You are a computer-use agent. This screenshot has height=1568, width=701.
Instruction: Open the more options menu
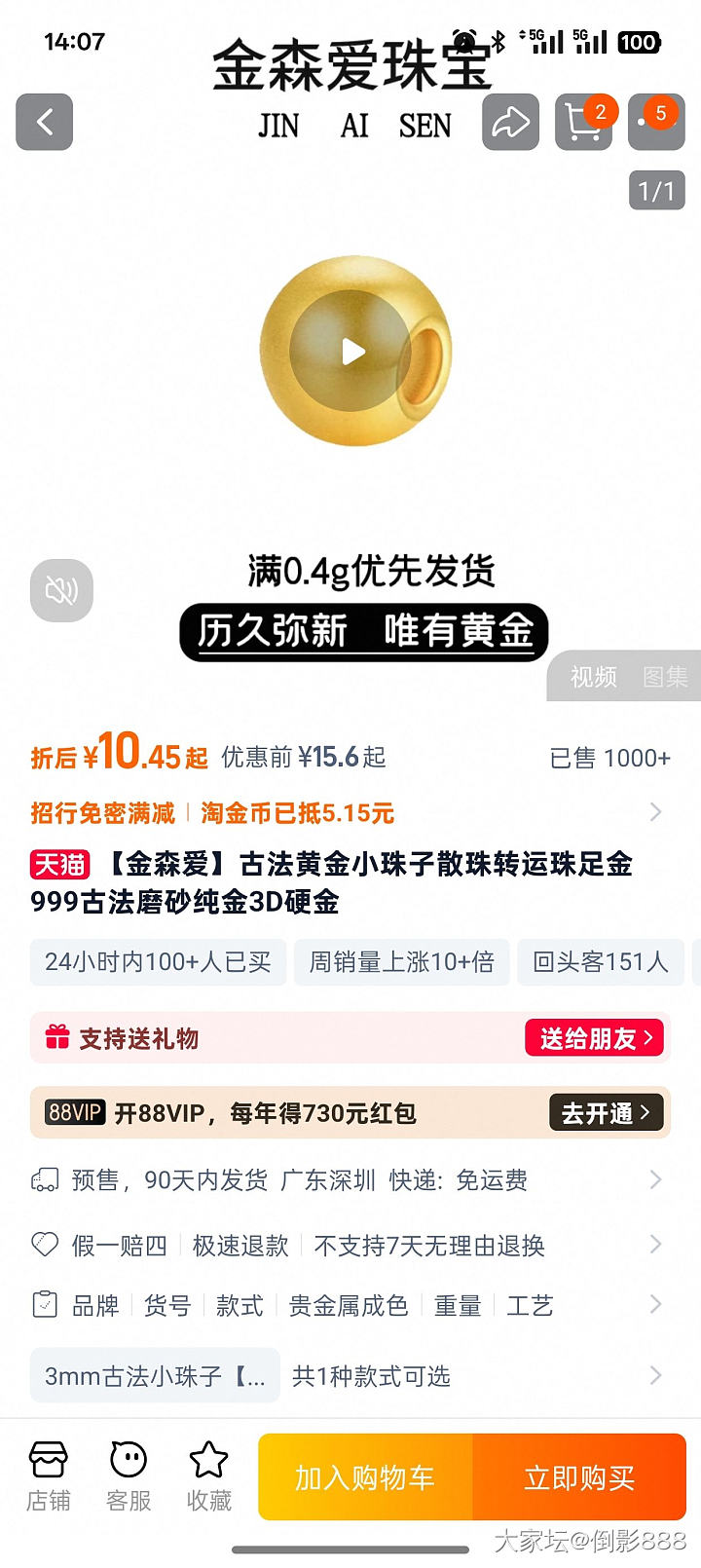[x=655, y=122]
